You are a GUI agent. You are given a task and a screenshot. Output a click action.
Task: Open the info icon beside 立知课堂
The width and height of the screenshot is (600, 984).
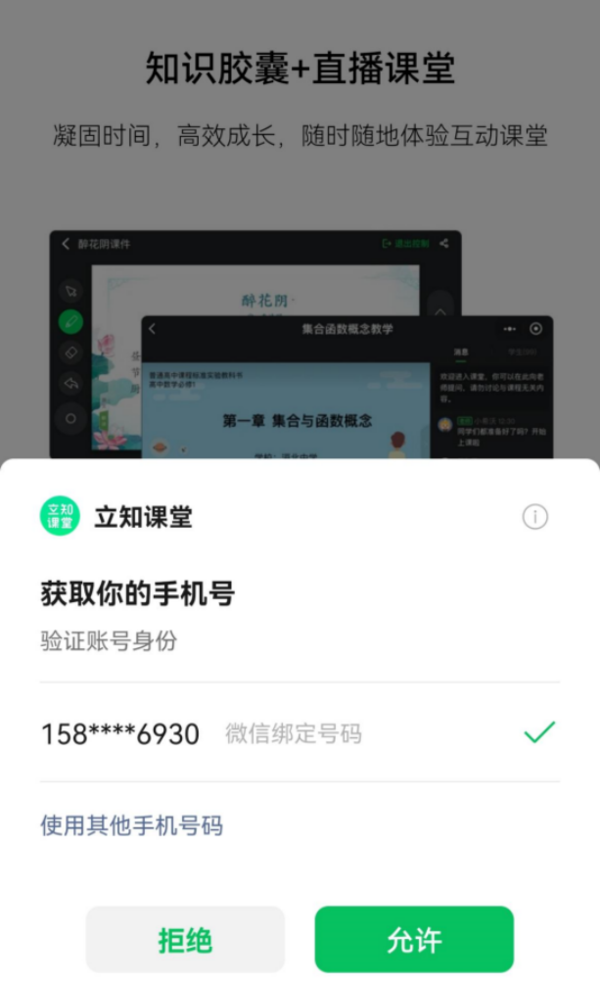tap(535, 517)
